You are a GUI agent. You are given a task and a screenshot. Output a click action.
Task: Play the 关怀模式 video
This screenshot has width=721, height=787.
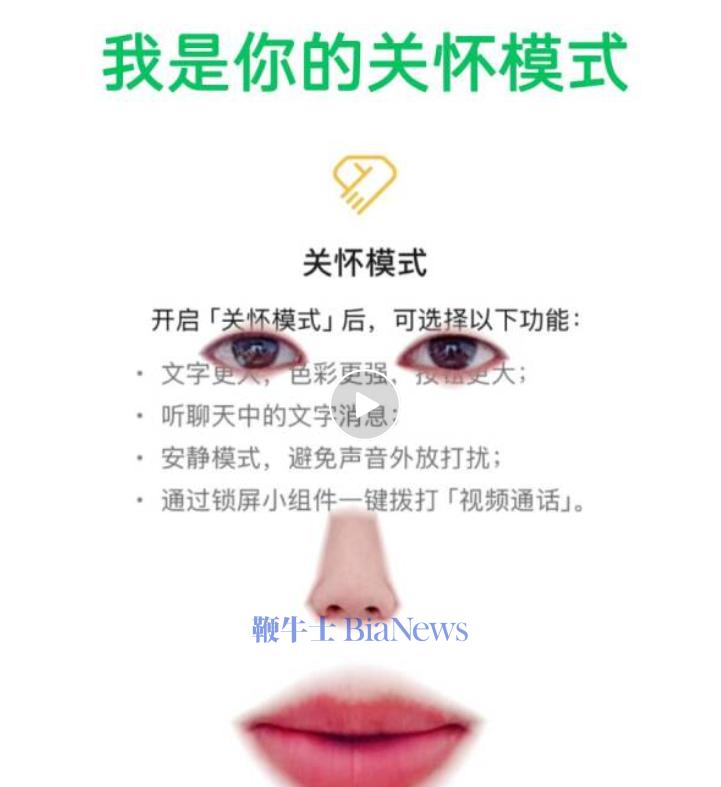(365, 407)
